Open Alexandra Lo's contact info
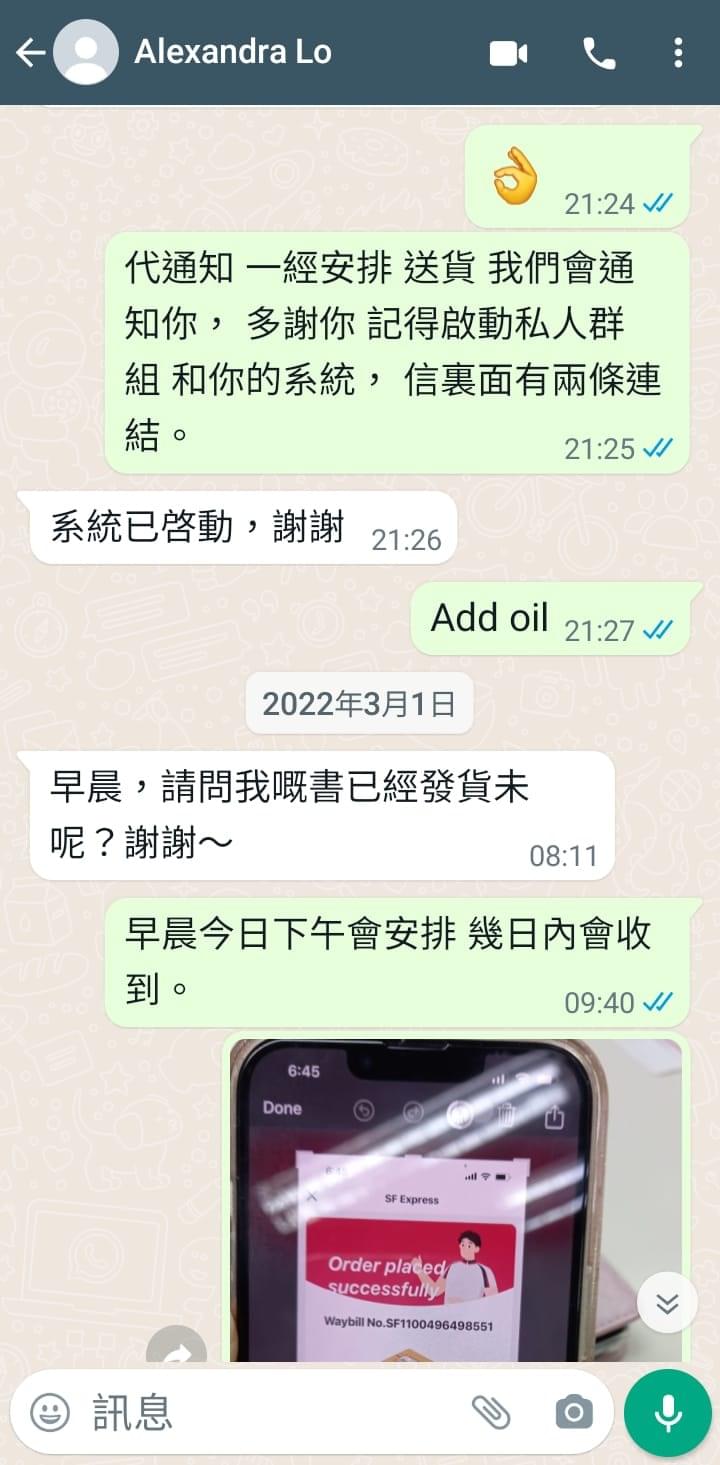Screen dimensions: 720x1465 click(232, 52)
